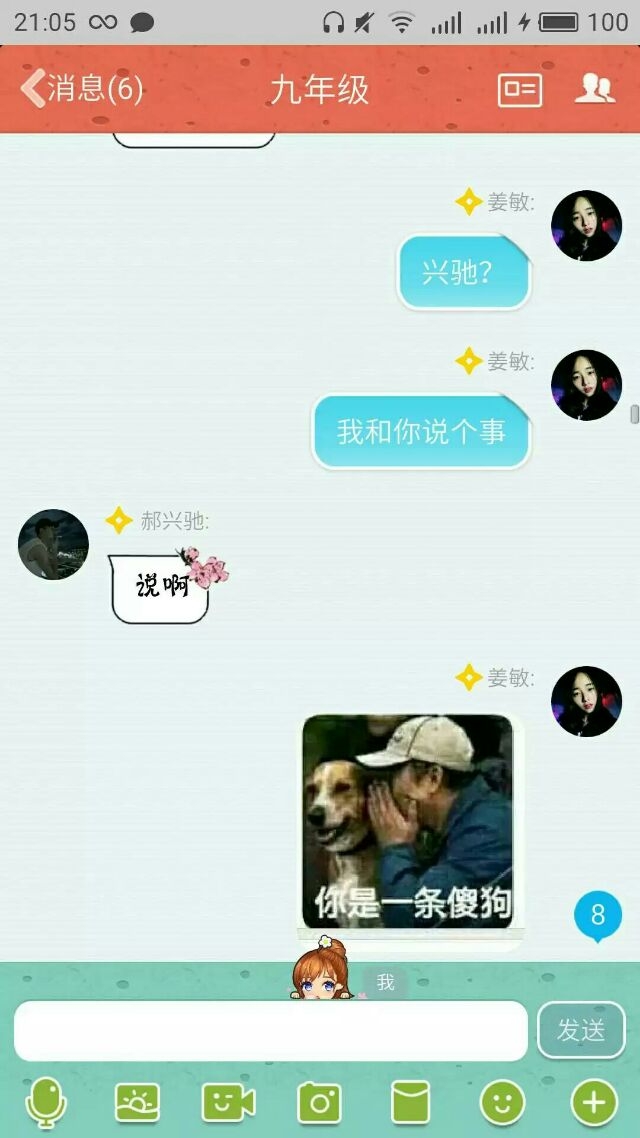Focus the message text field
This screenshot has height=1138, width=640.
(271, 1031)
